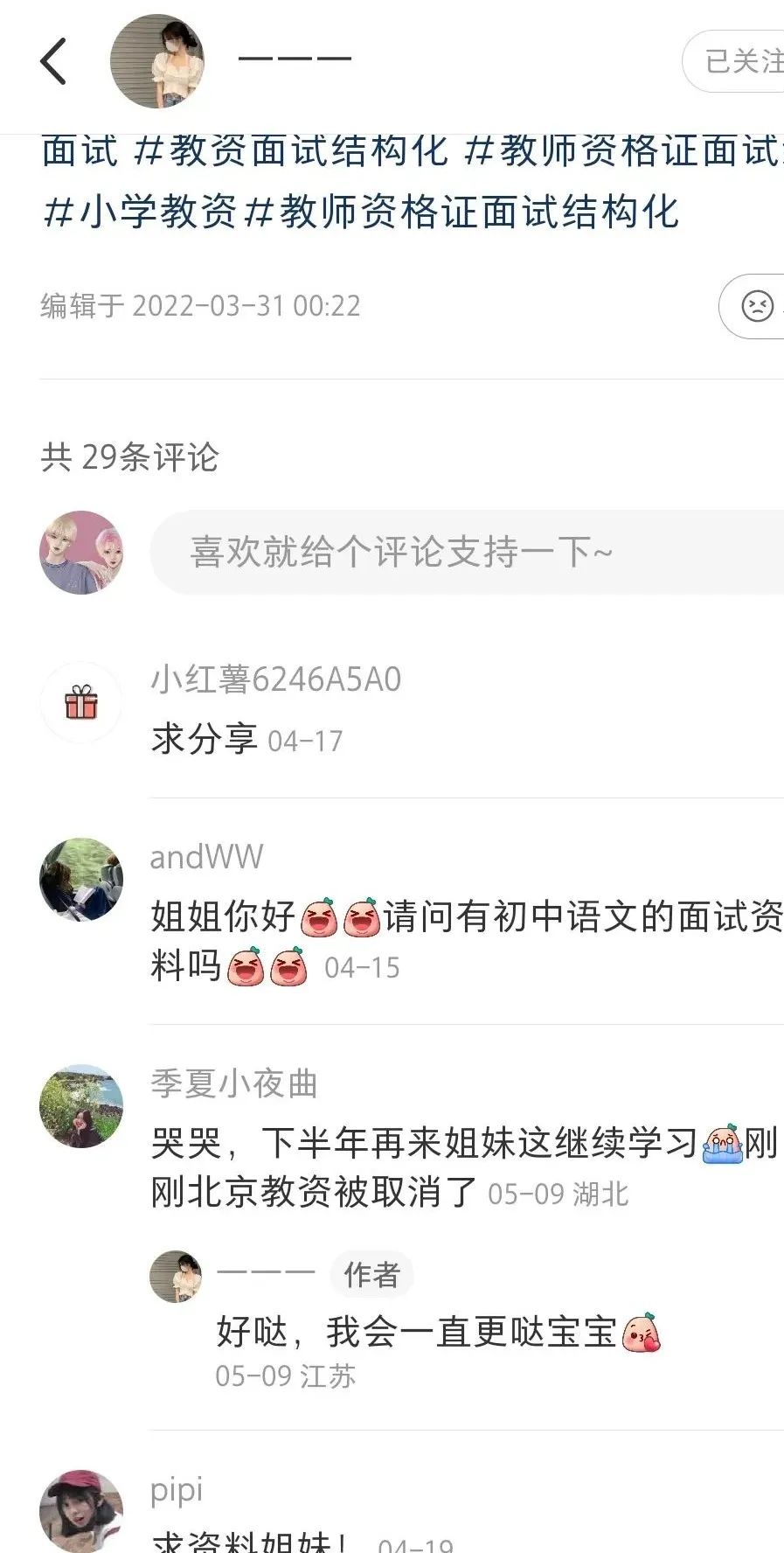Open hashtag #教资面试结构化

(290, 150)
